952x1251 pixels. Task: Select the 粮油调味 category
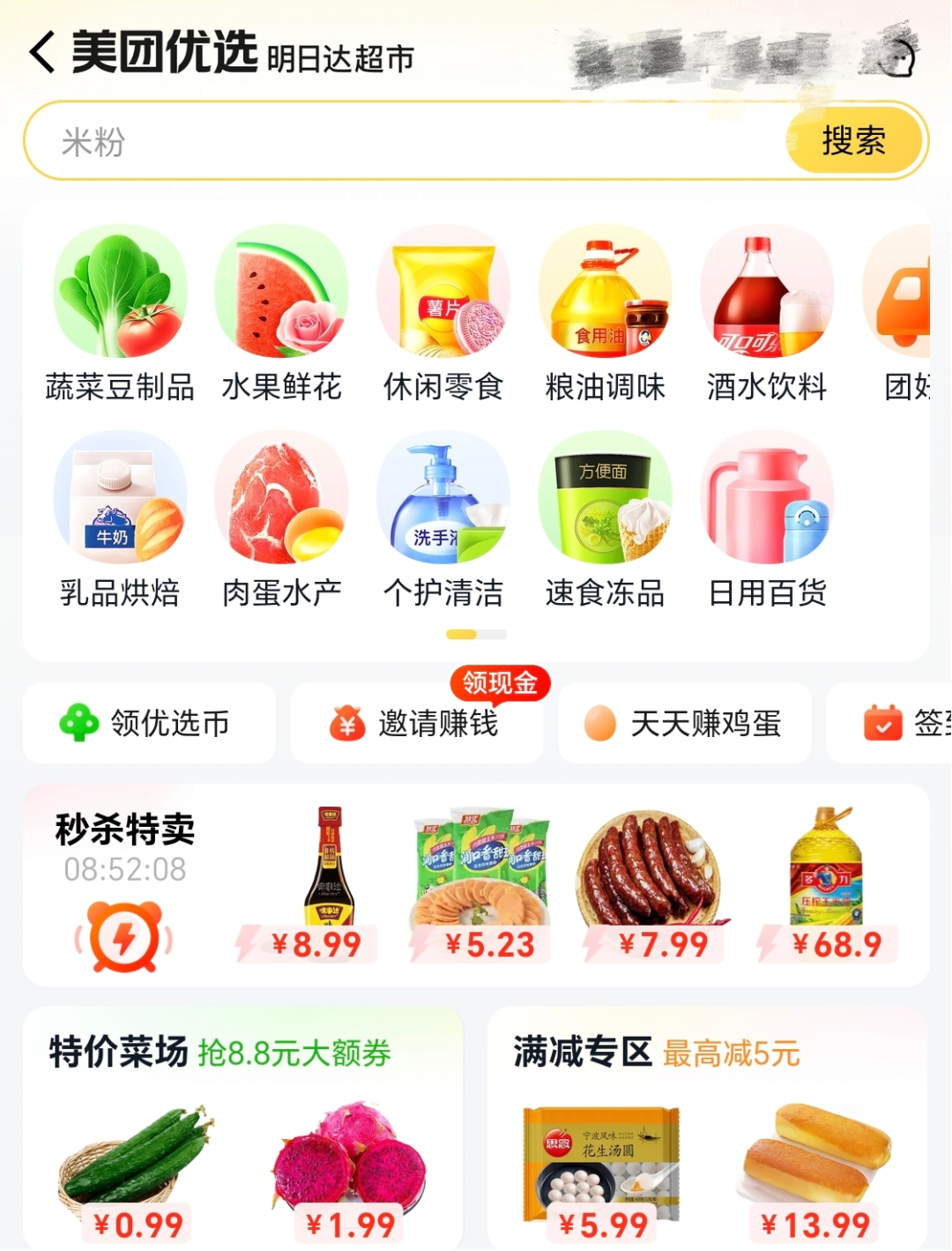coord(605,313)
